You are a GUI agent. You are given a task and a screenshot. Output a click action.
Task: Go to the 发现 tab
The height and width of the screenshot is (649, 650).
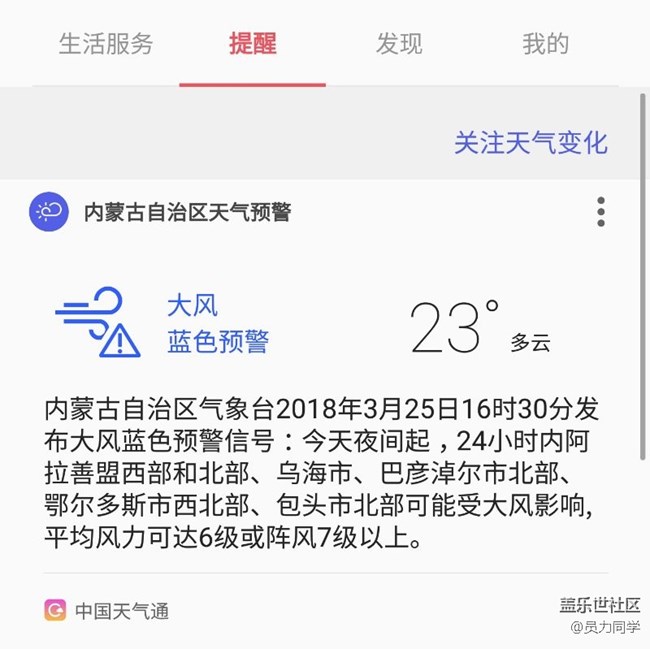(399, 44)
